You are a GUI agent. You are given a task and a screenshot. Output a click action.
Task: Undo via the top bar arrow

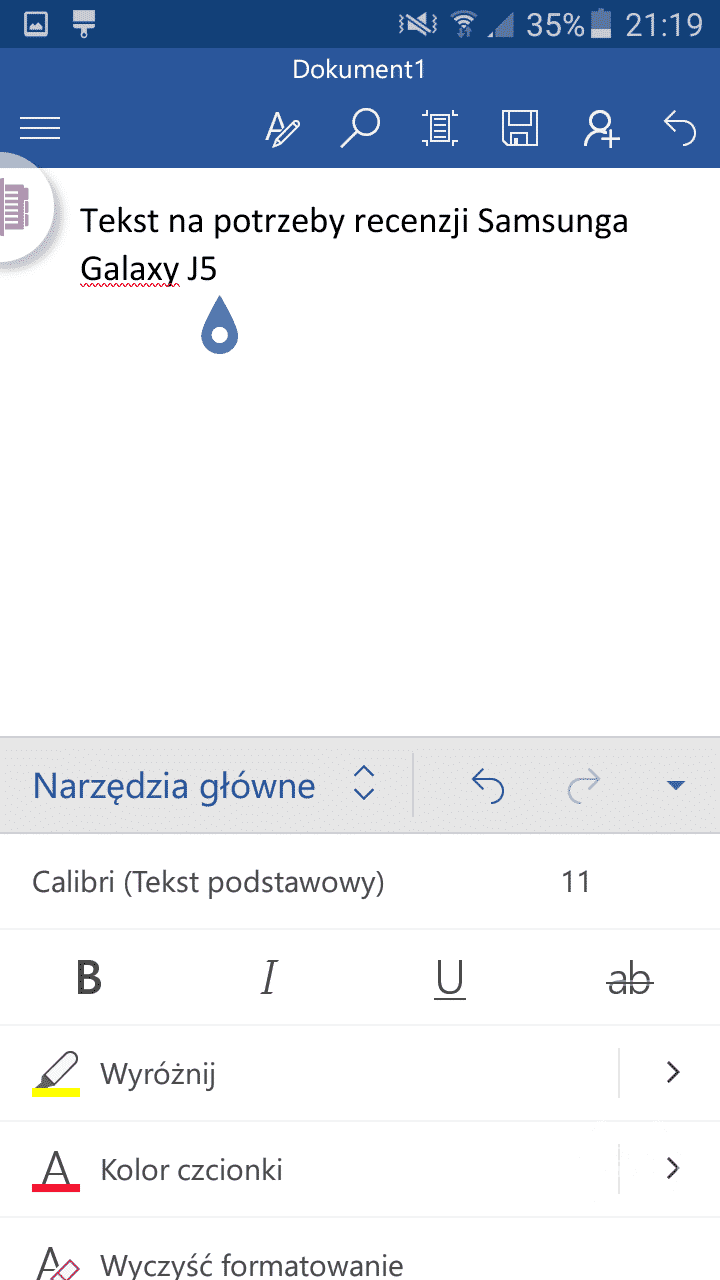[x=680, y=128]
